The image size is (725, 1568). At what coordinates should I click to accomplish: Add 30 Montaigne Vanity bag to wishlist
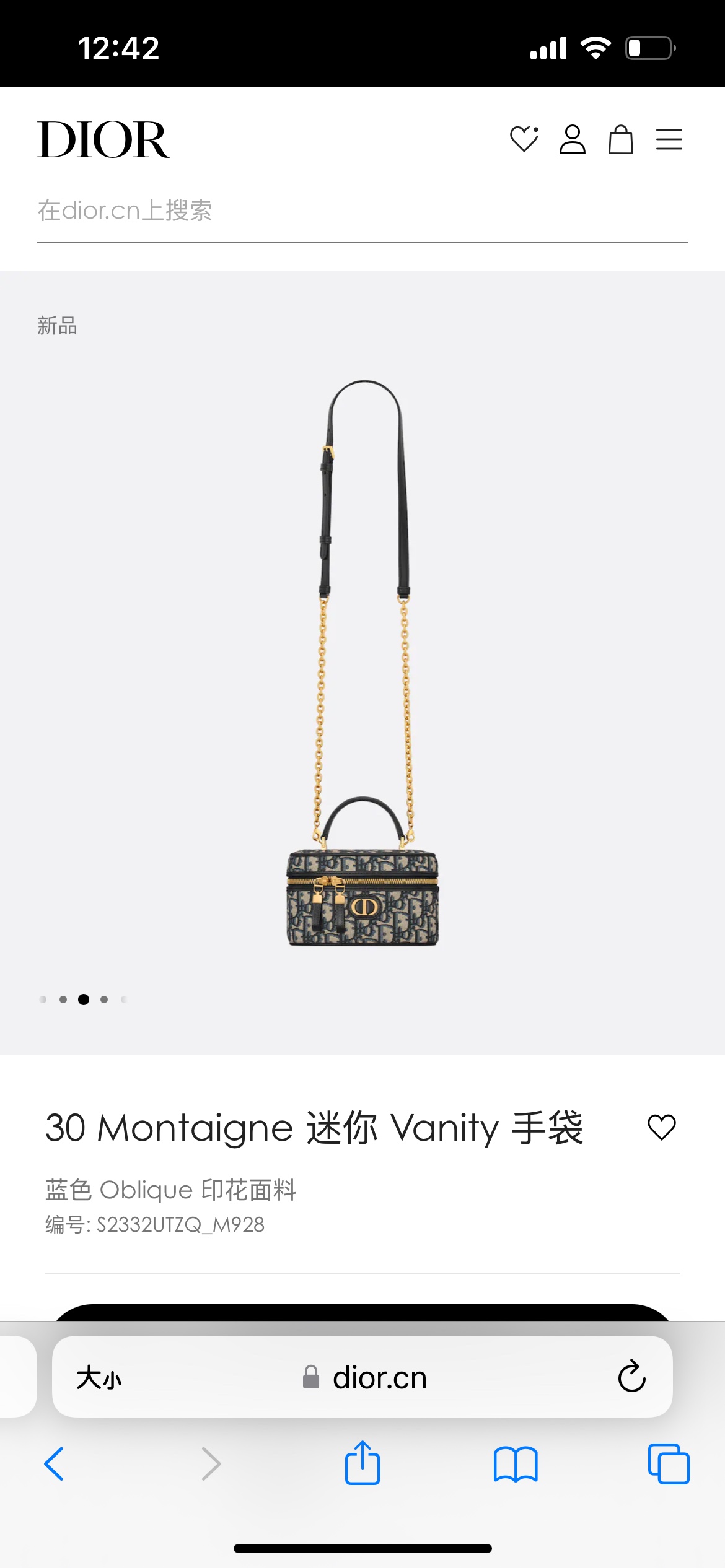click(661, 1127)
